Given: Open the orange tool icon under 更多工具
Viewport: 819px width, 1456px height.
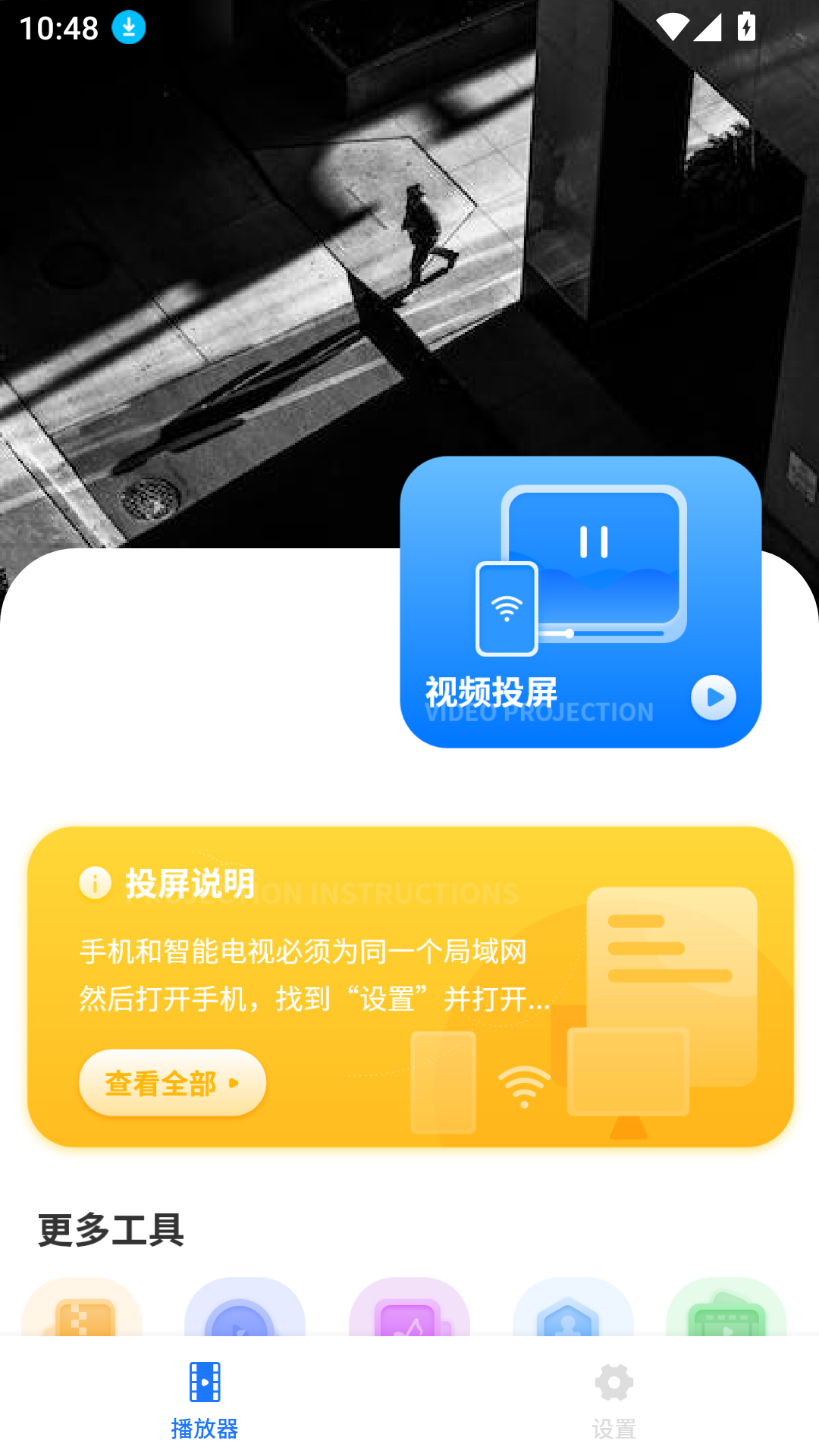Looking at the screenshot, I should point(82,1310).
